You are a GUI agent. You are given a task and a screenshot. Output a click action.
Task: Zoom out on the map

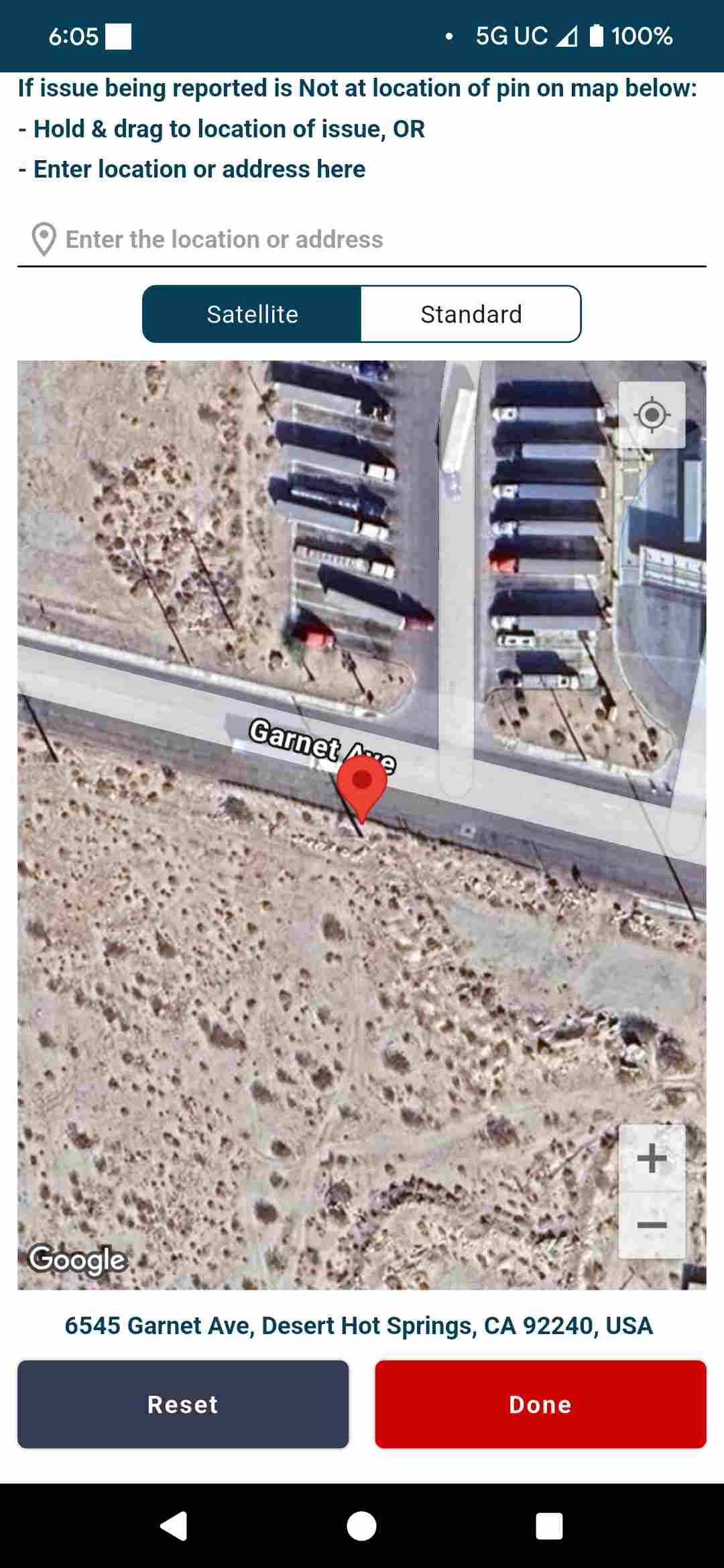click(652, 1225)
